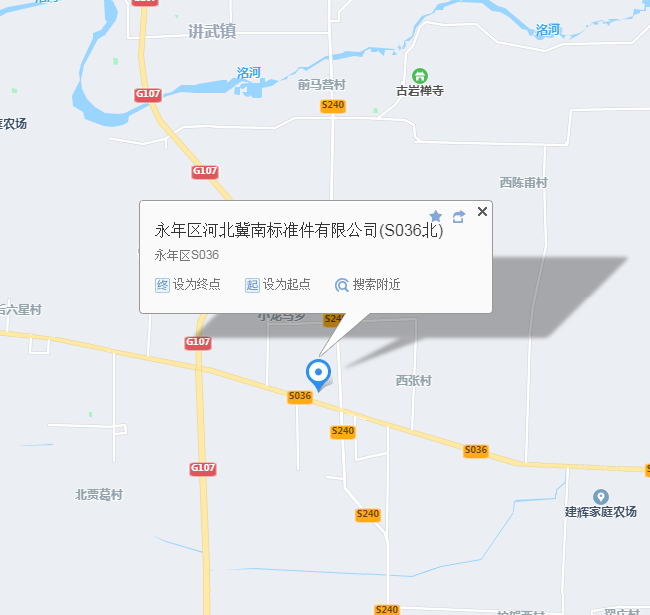Image resolution: width=650 pixels, height=615 pixels.
Task: Close the location info popup
Action: click(482, 211)
